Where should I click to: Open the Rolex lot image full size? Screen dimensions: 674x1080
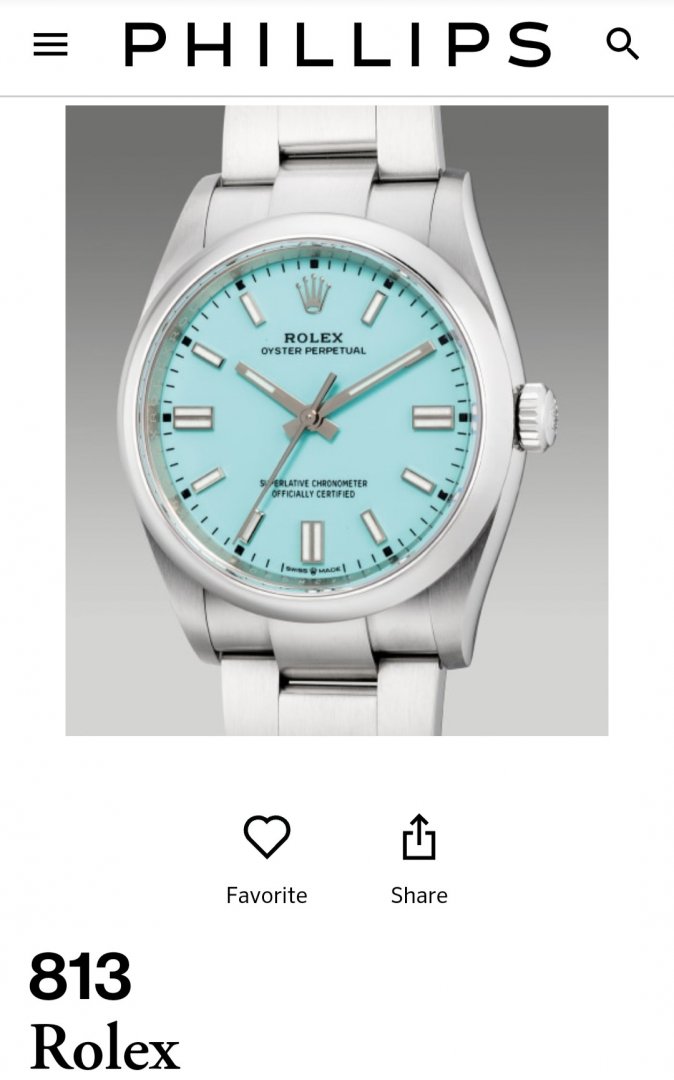337,420
